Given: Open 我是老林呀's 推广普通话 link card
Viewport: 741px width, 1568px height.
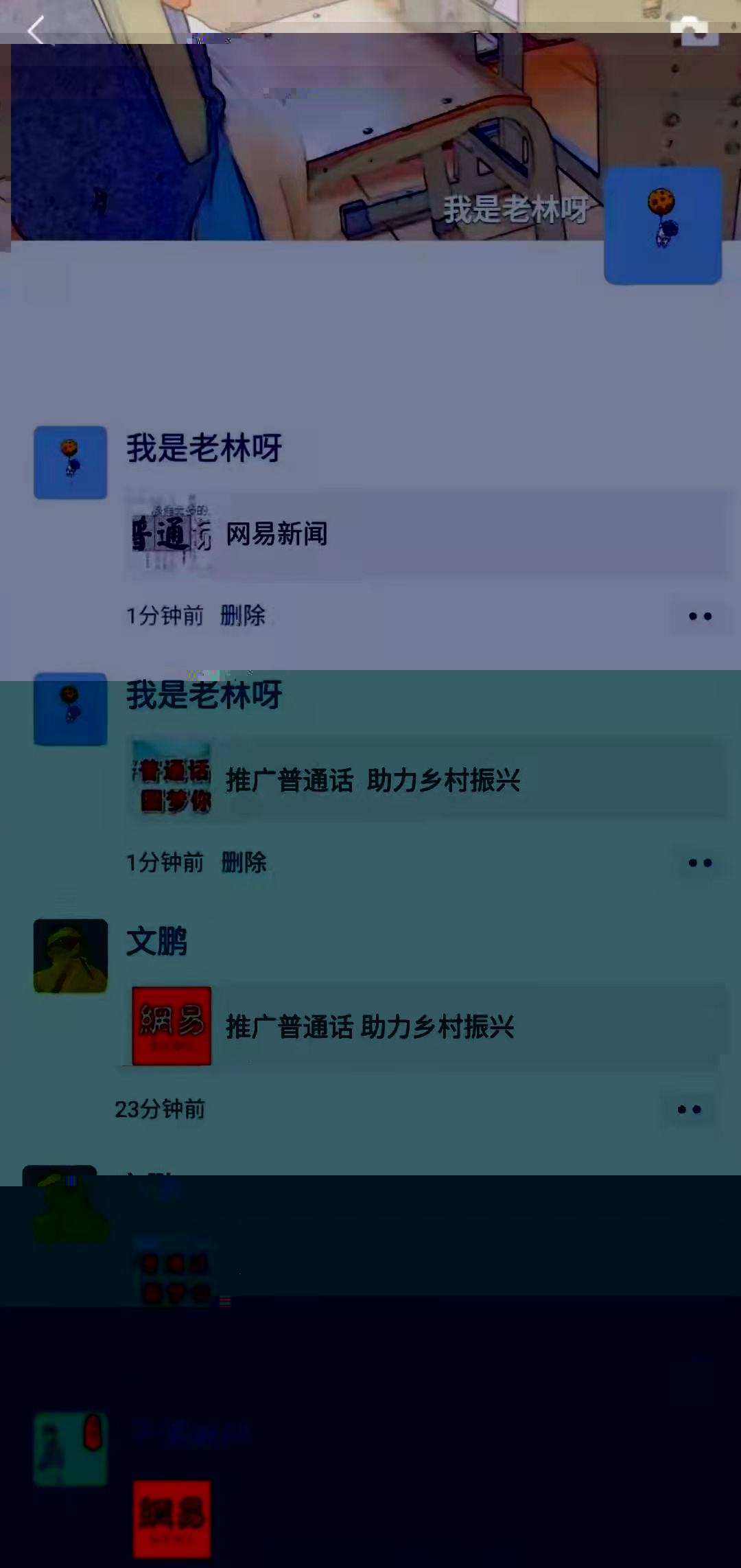Looking at the screenshot, I should (x=425, y=781).
